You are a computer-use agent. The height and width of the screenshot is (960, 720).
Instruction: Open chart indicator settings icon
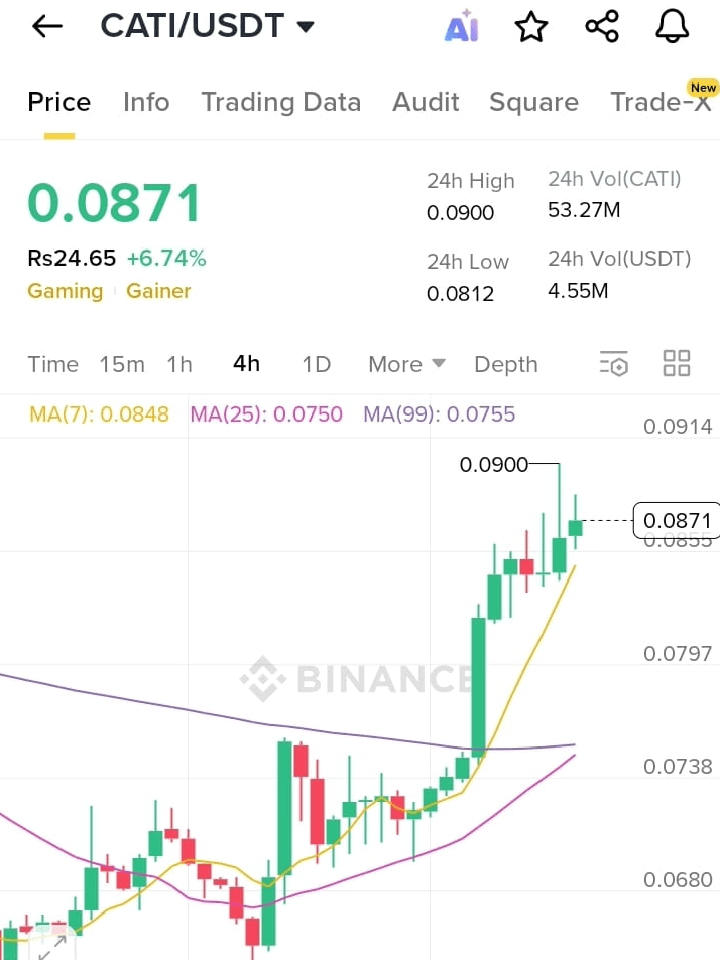(x=613, y=364)
